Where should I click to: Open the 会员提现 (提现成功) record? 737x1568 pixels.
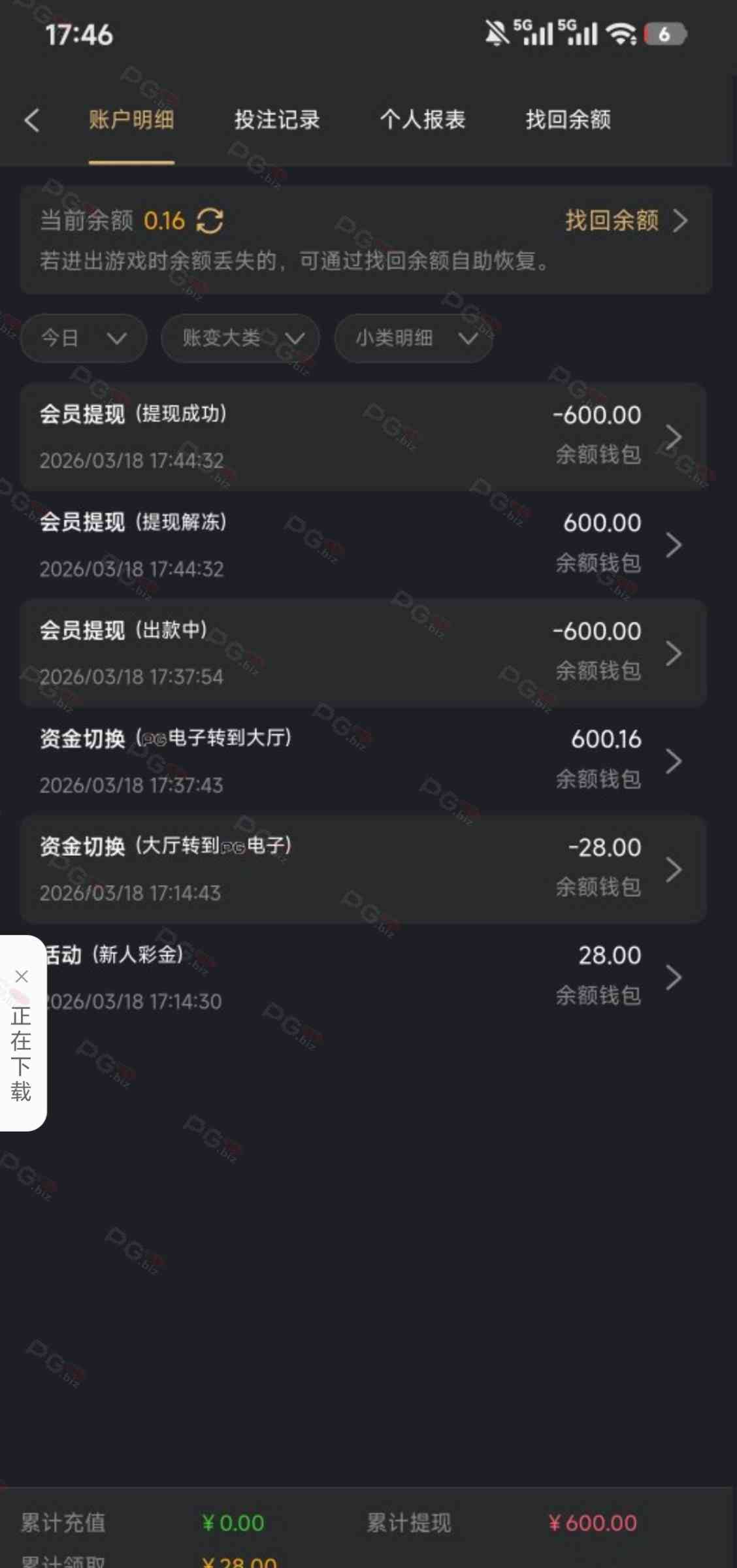pyautogui.click(x=363, y=436)
